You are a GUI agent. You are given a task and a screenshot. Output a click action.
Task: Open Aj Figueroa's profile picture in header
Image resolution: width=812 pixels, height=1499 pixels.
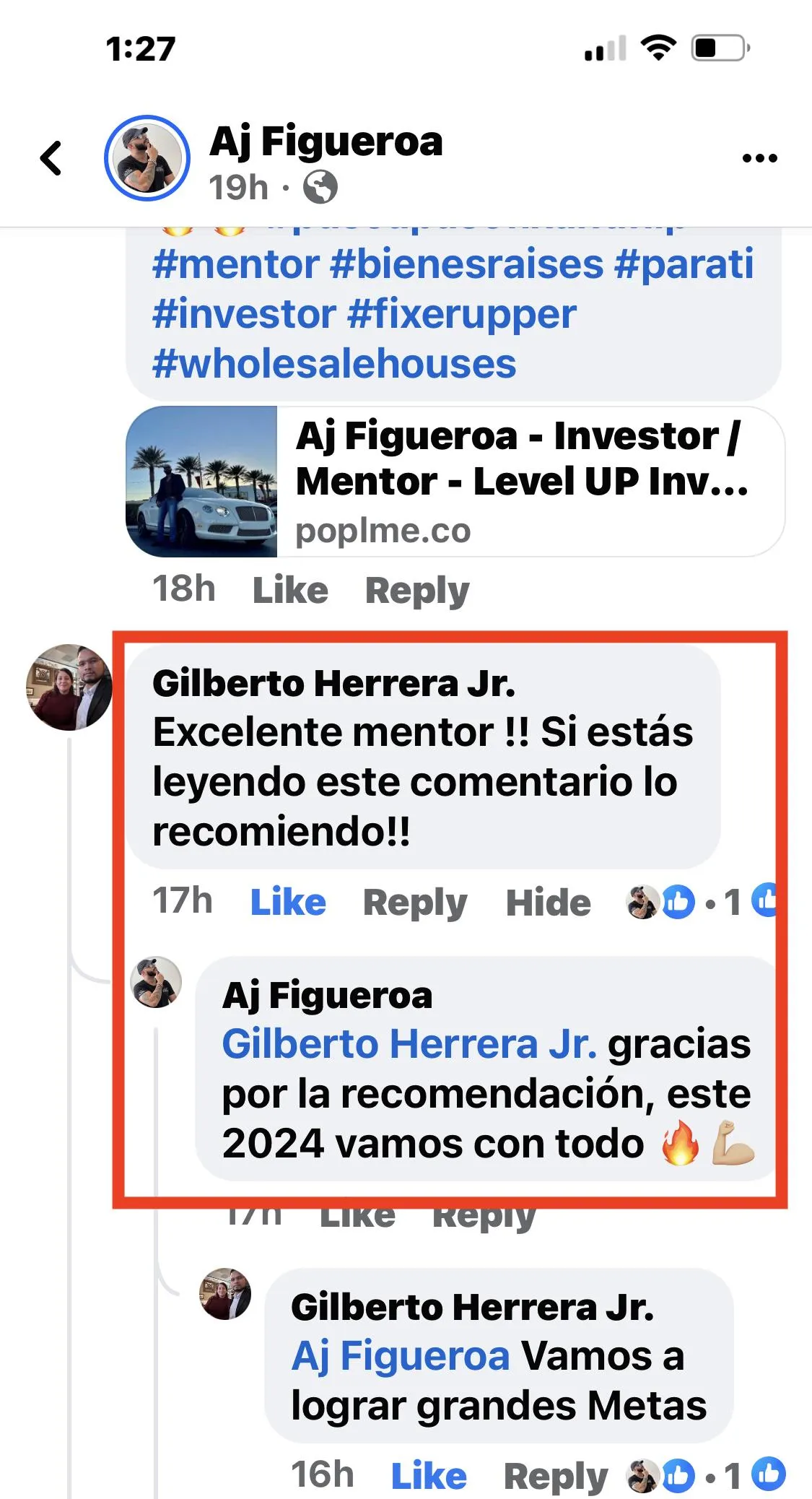147,158
